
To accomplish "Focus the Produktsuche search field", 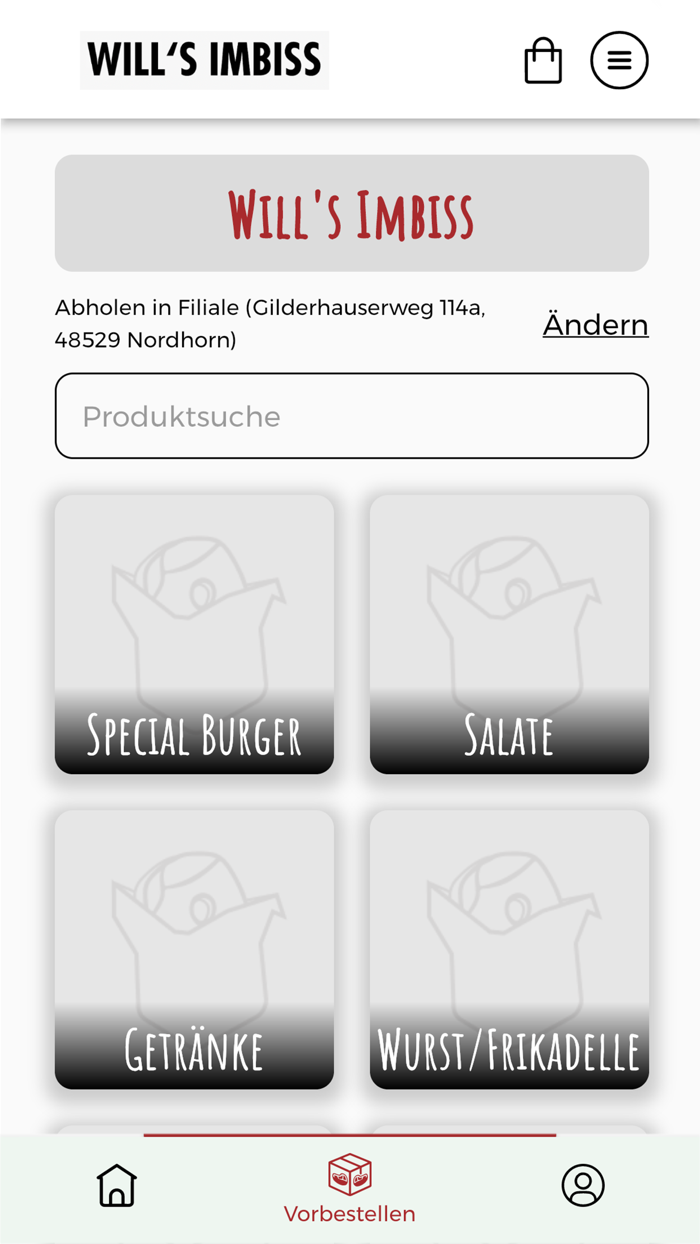I will (352, 416).
